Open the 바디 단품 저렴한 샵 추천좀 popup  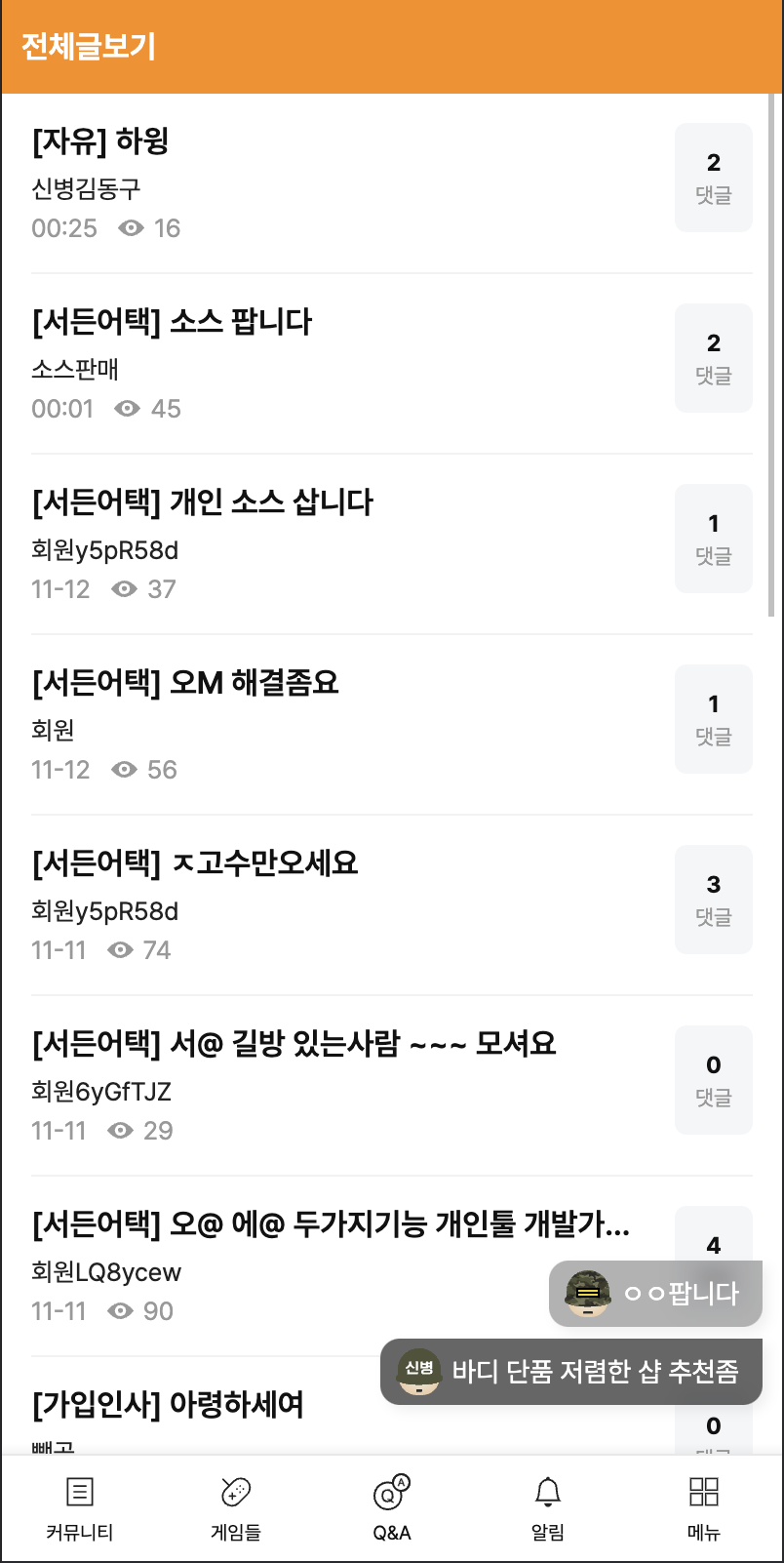click(x=571, y=1372)
